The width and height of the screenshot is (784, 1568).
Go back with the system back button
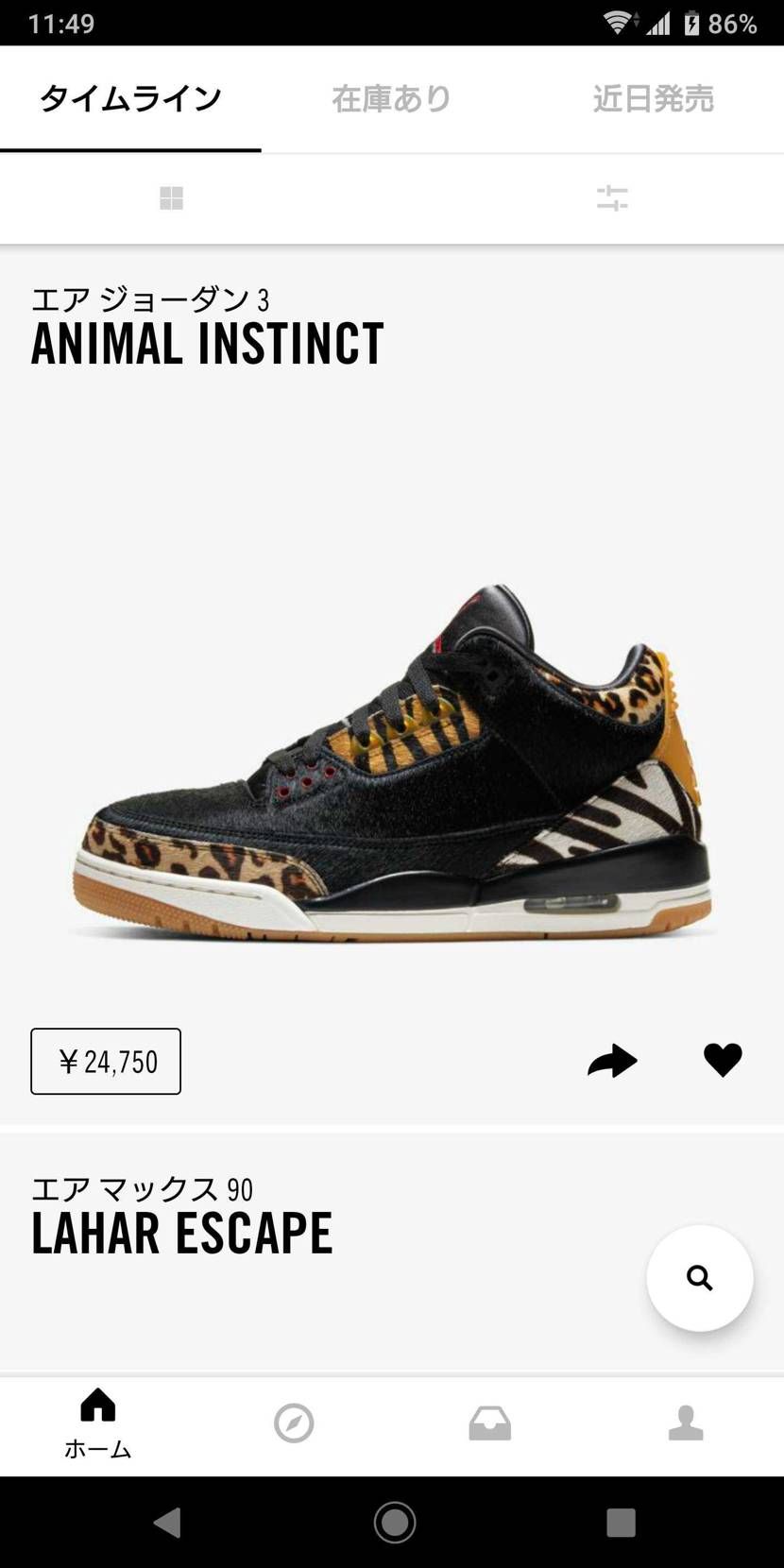click(167, 1523)
